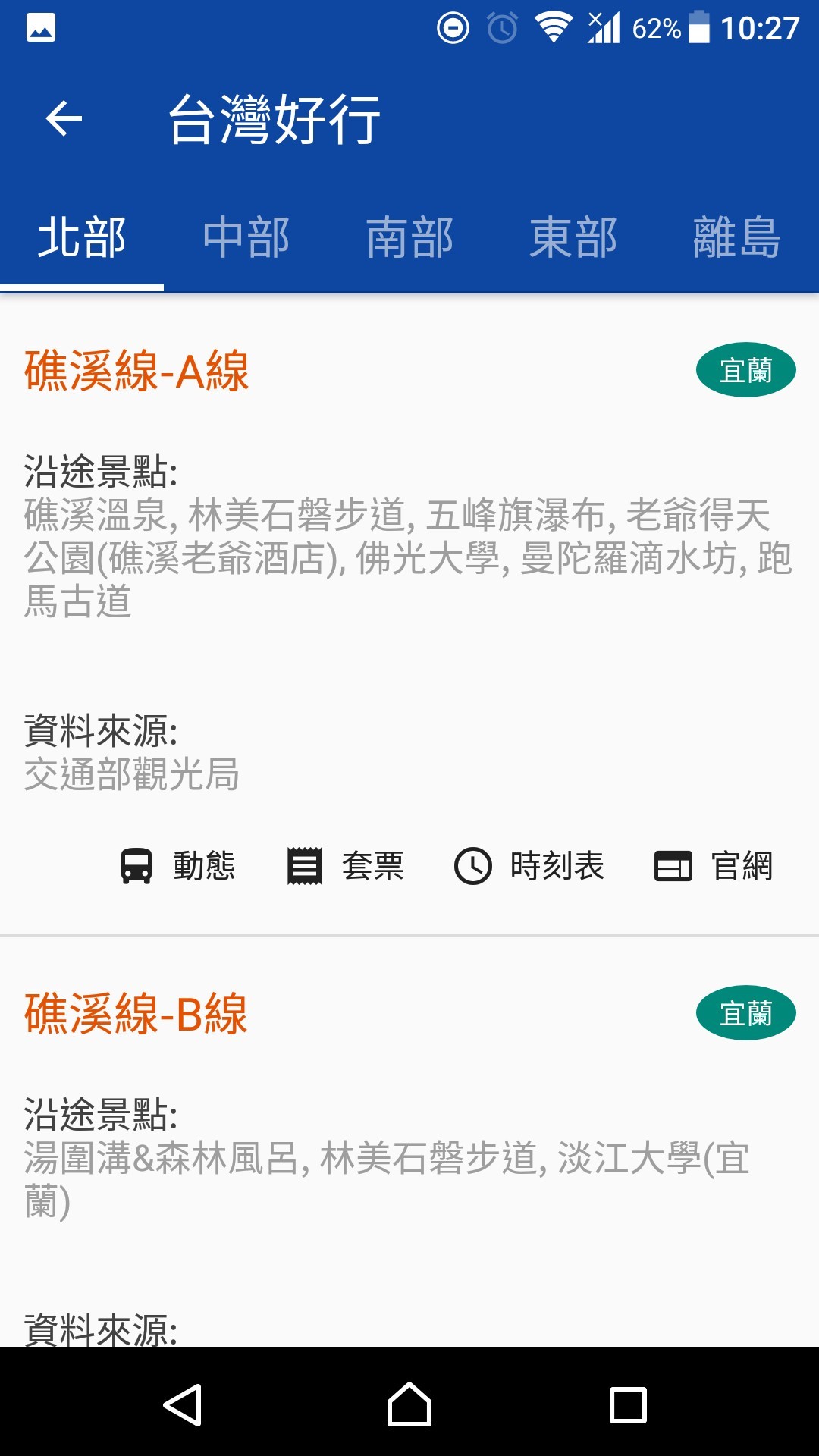Switch to the 南部 tab

tap(409, 238)
